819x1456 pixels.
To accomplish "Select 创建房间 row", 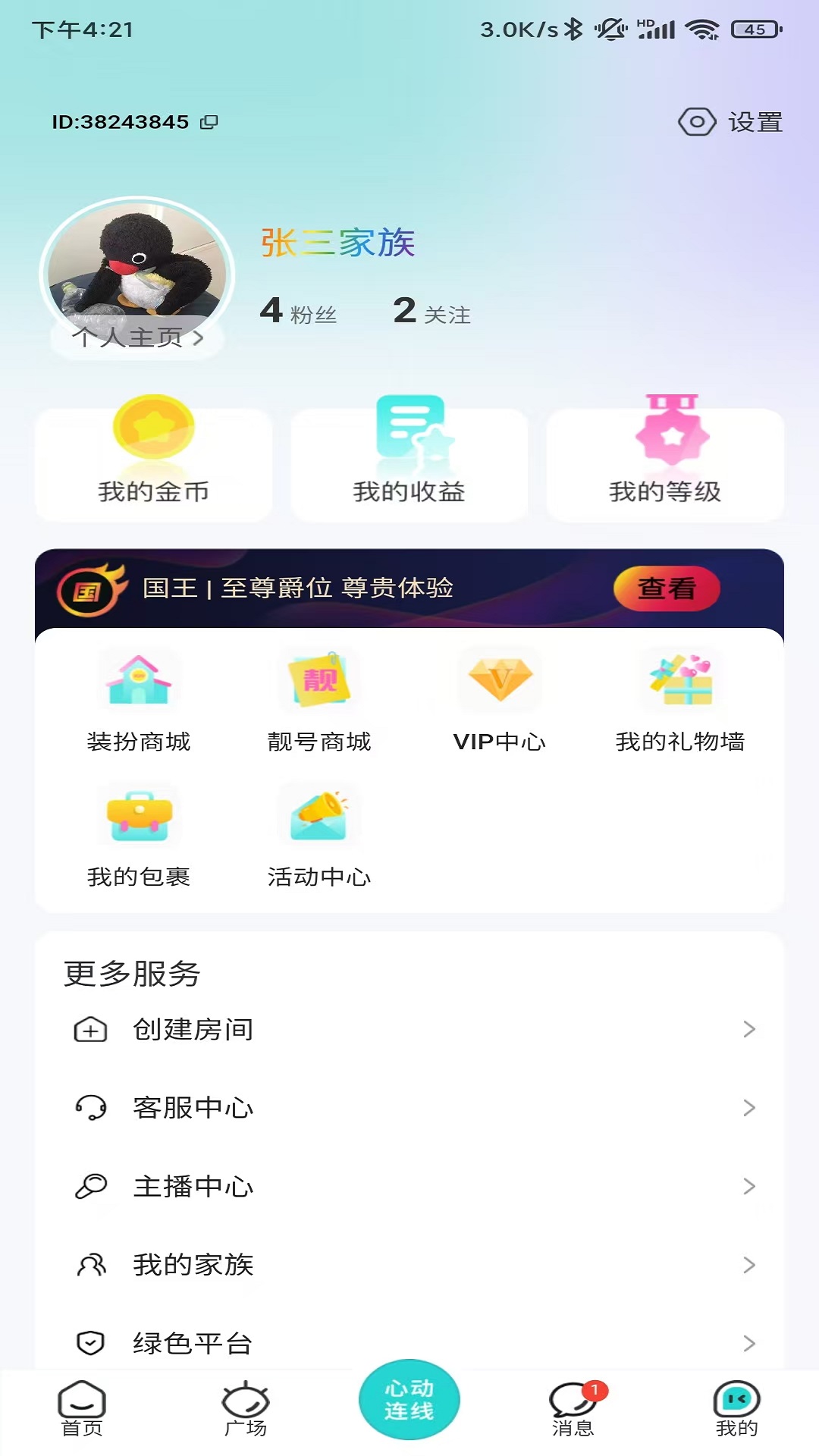I will click(409, 1030).
